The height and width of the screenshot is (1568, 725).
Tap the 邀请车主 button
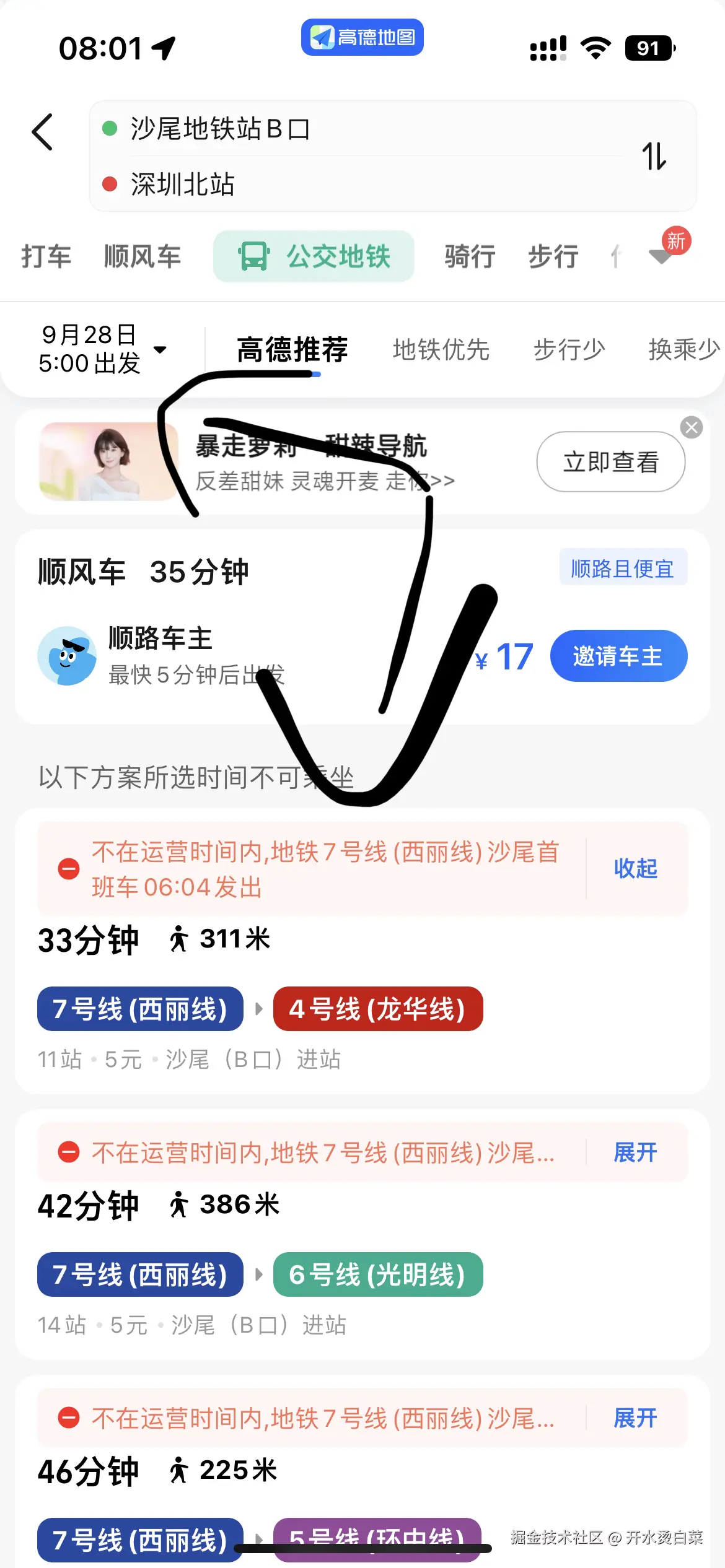tap(618, 656)
